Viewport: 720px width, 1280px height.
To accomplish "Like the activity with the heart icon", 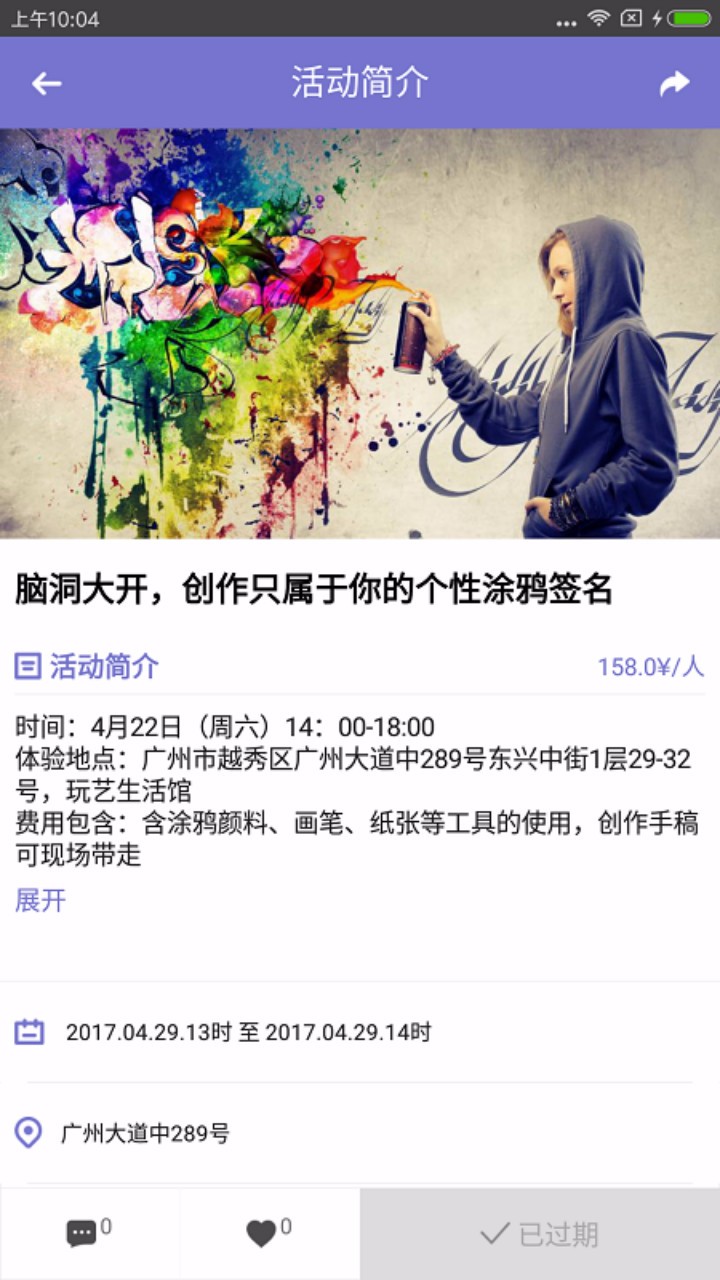I will (x=261, y=1234).
